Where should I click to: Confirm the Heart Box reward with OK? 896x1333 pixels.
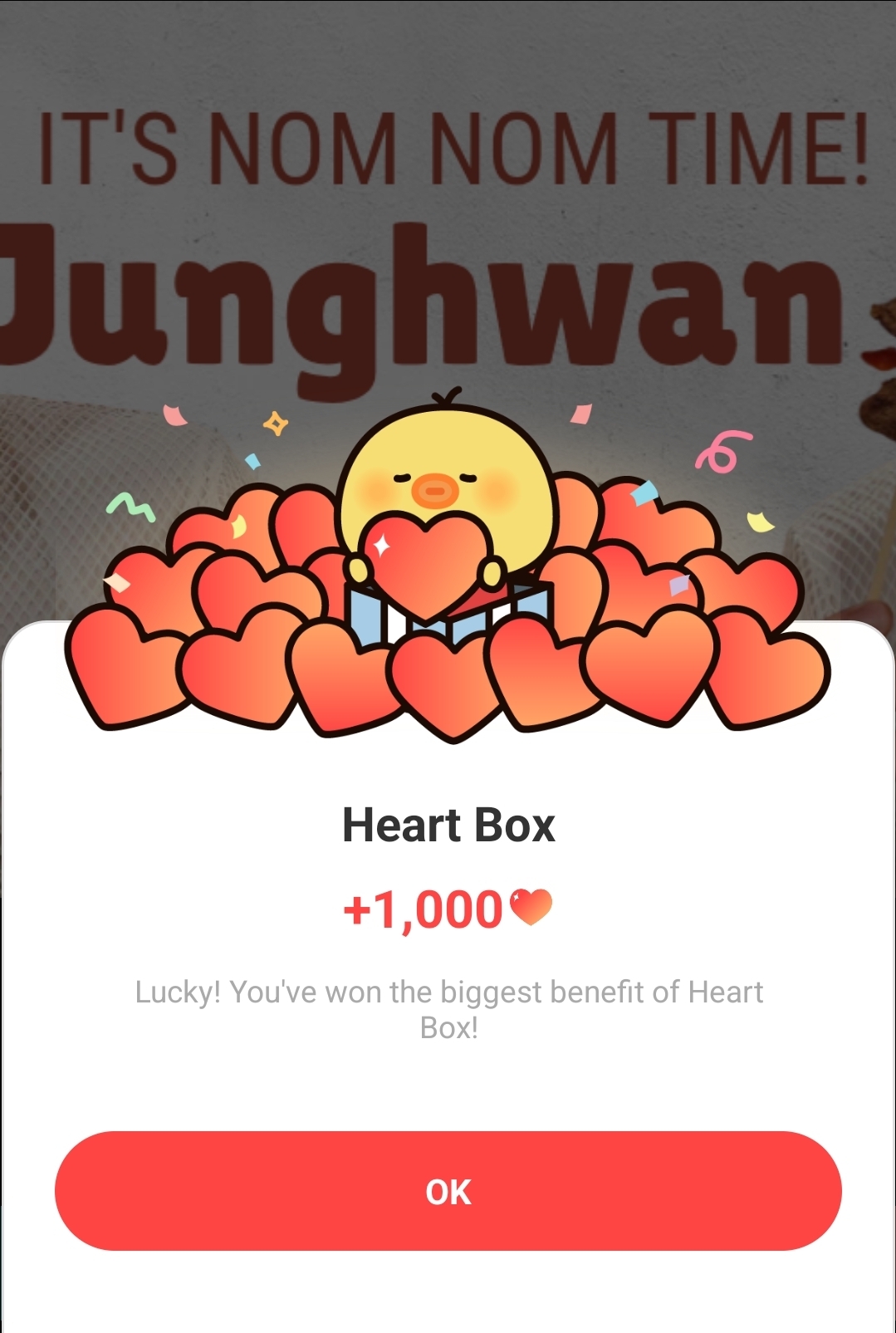point(448,1191)
